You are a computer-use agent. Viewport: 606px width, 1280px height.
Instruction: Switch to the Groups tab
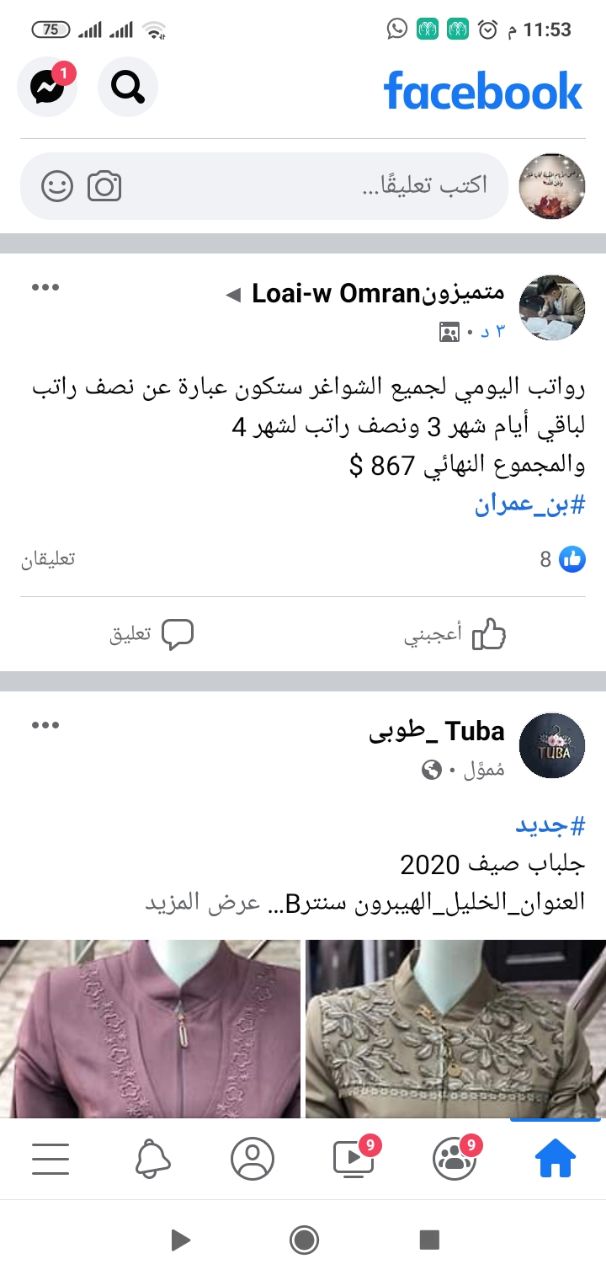pyautogui.click(x=455, y=1159)
